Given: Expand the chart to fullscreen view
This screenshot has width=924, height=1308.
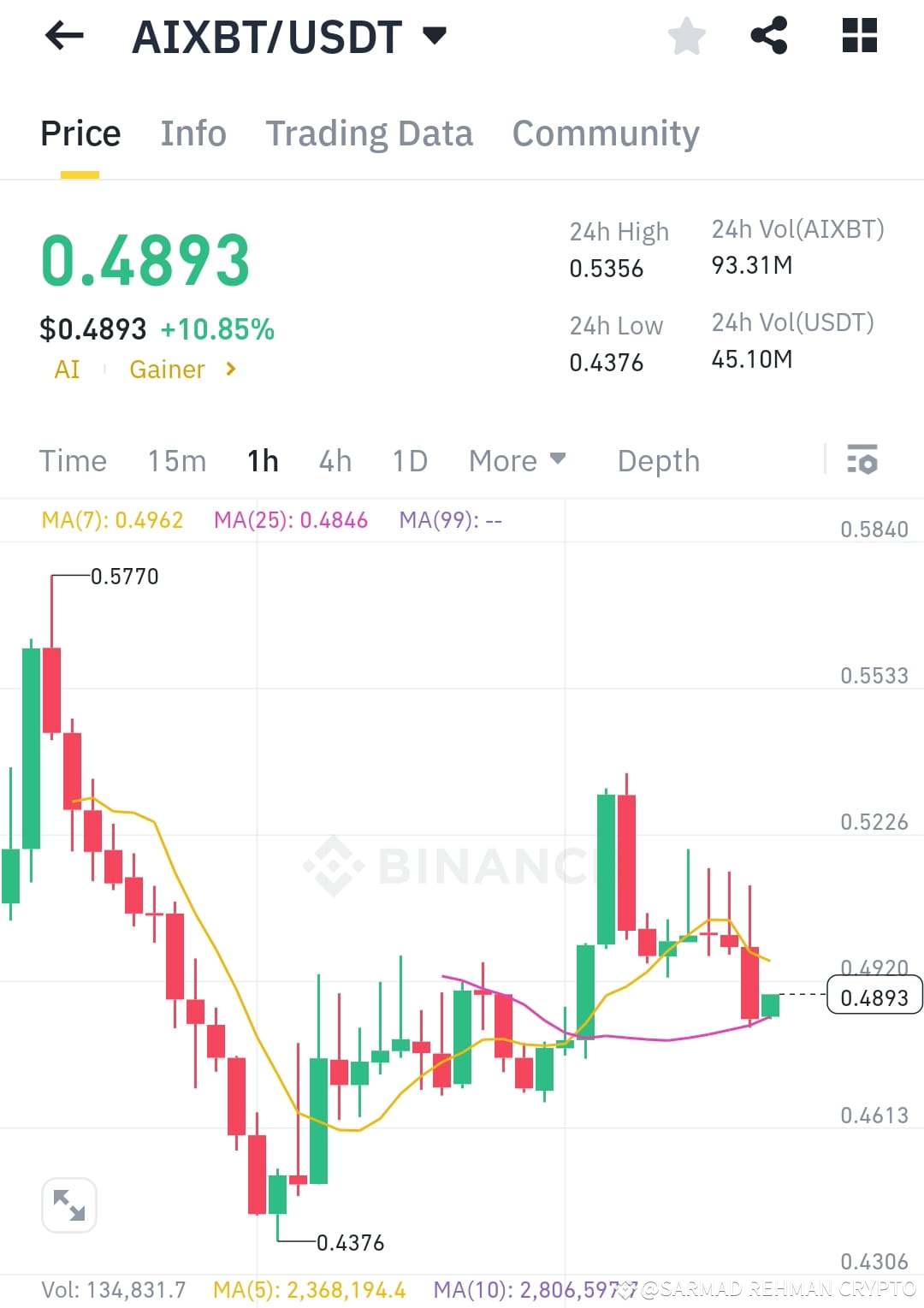Looking at the screenshot, I should click(68, 1204).
